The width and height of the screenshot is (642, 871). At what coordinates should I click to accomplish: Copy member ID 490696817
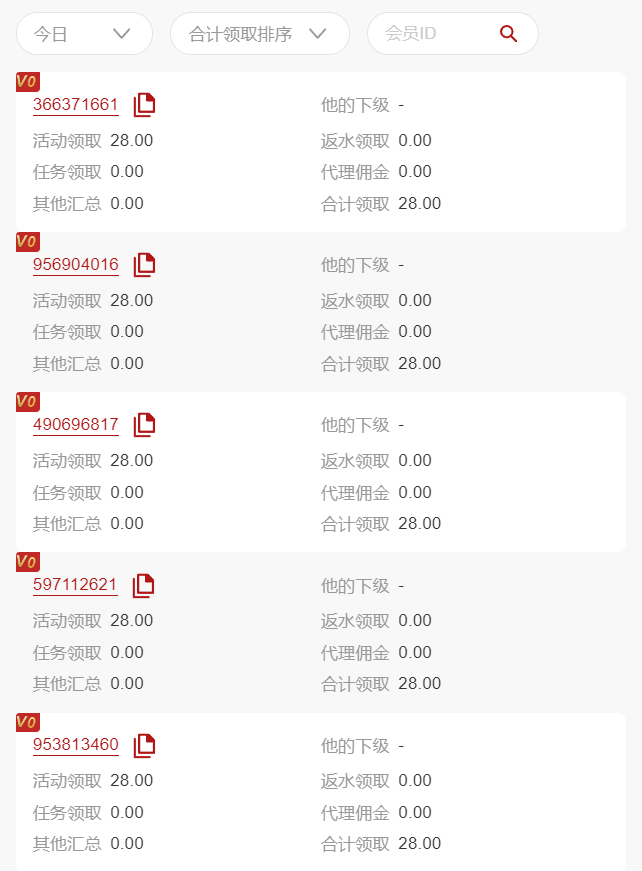[145, 424]
